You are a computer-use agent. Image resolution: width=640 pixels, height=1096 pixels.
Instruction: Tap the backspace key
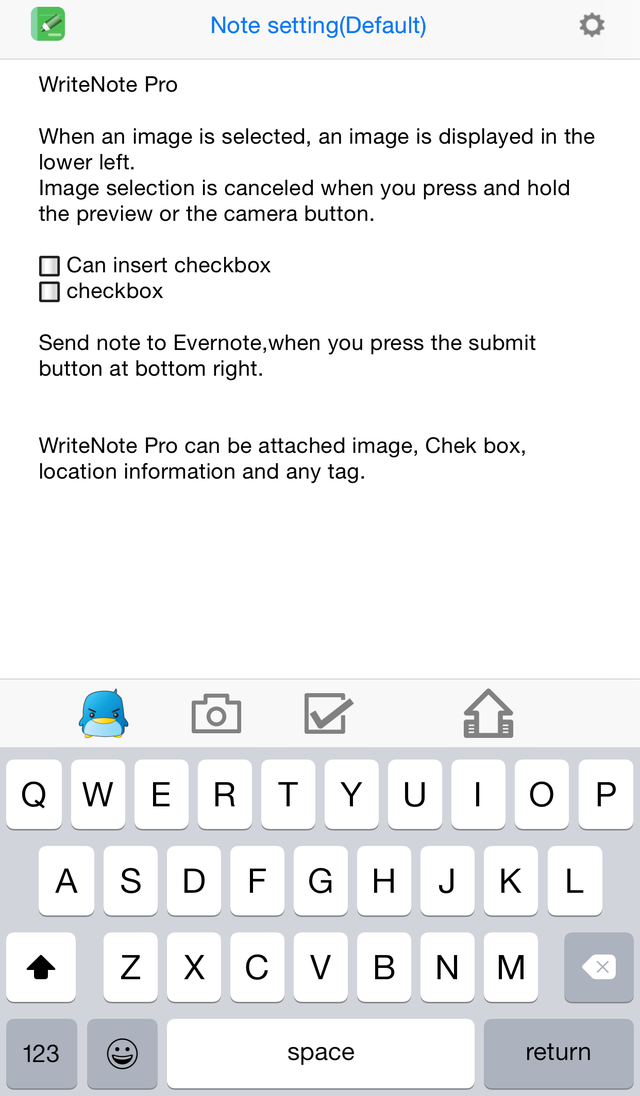(599, 967)
